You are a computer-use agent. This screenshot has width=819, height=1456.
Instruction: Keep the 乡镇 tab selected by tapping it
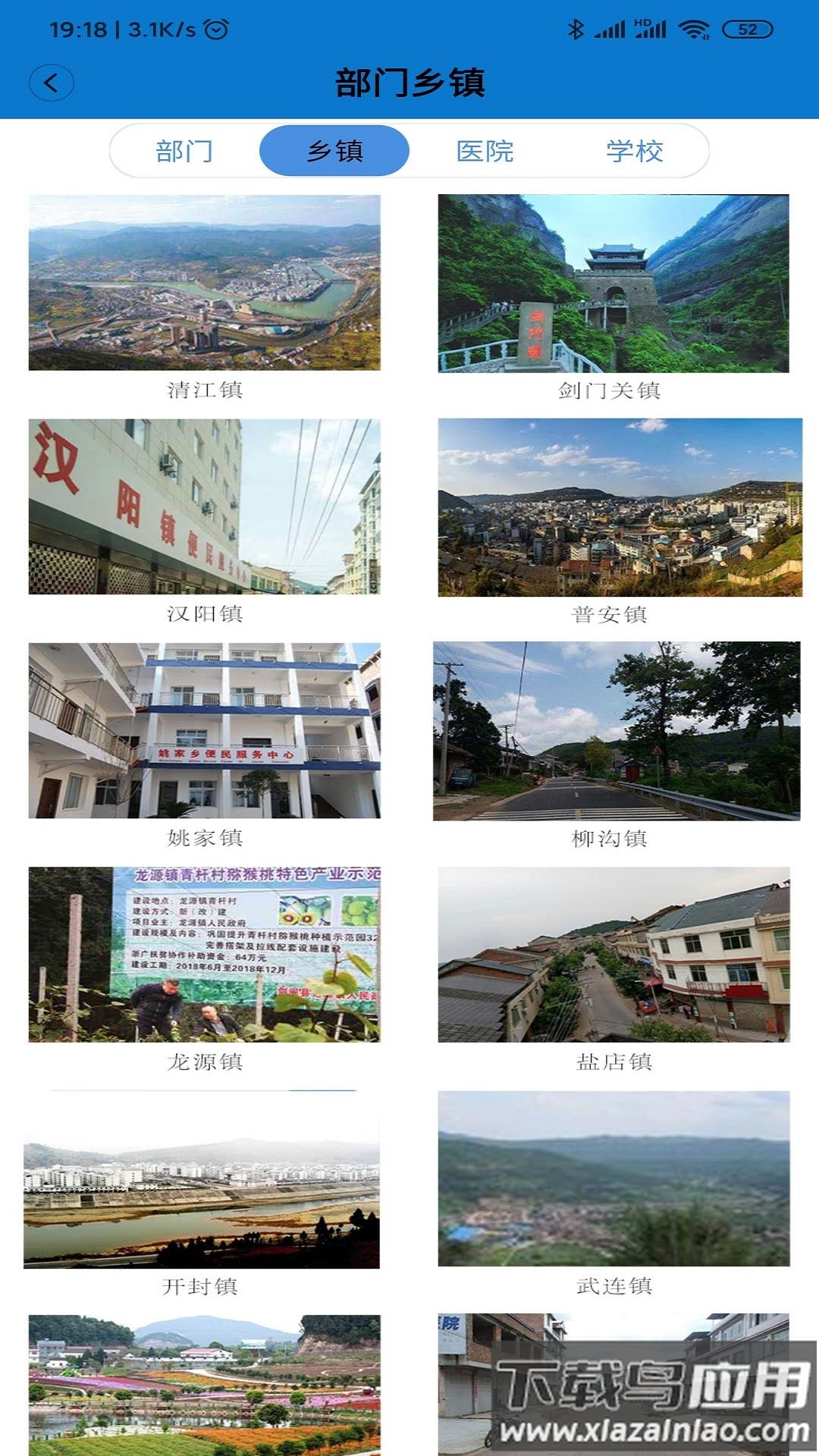[x=334, y=152]
